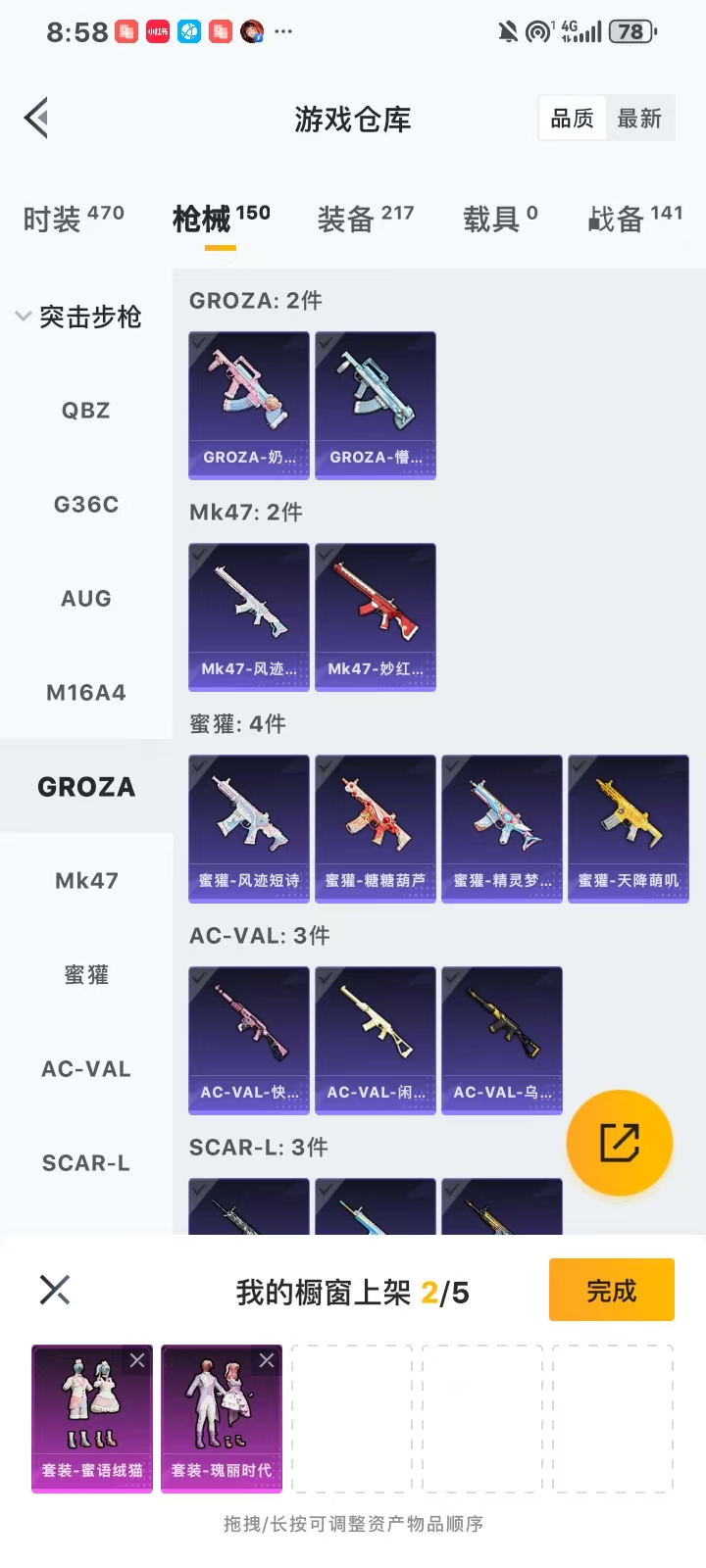706x1568 pixels.
Task: Close the 我的橱窗上架 panel
Action: [55, 1290]
